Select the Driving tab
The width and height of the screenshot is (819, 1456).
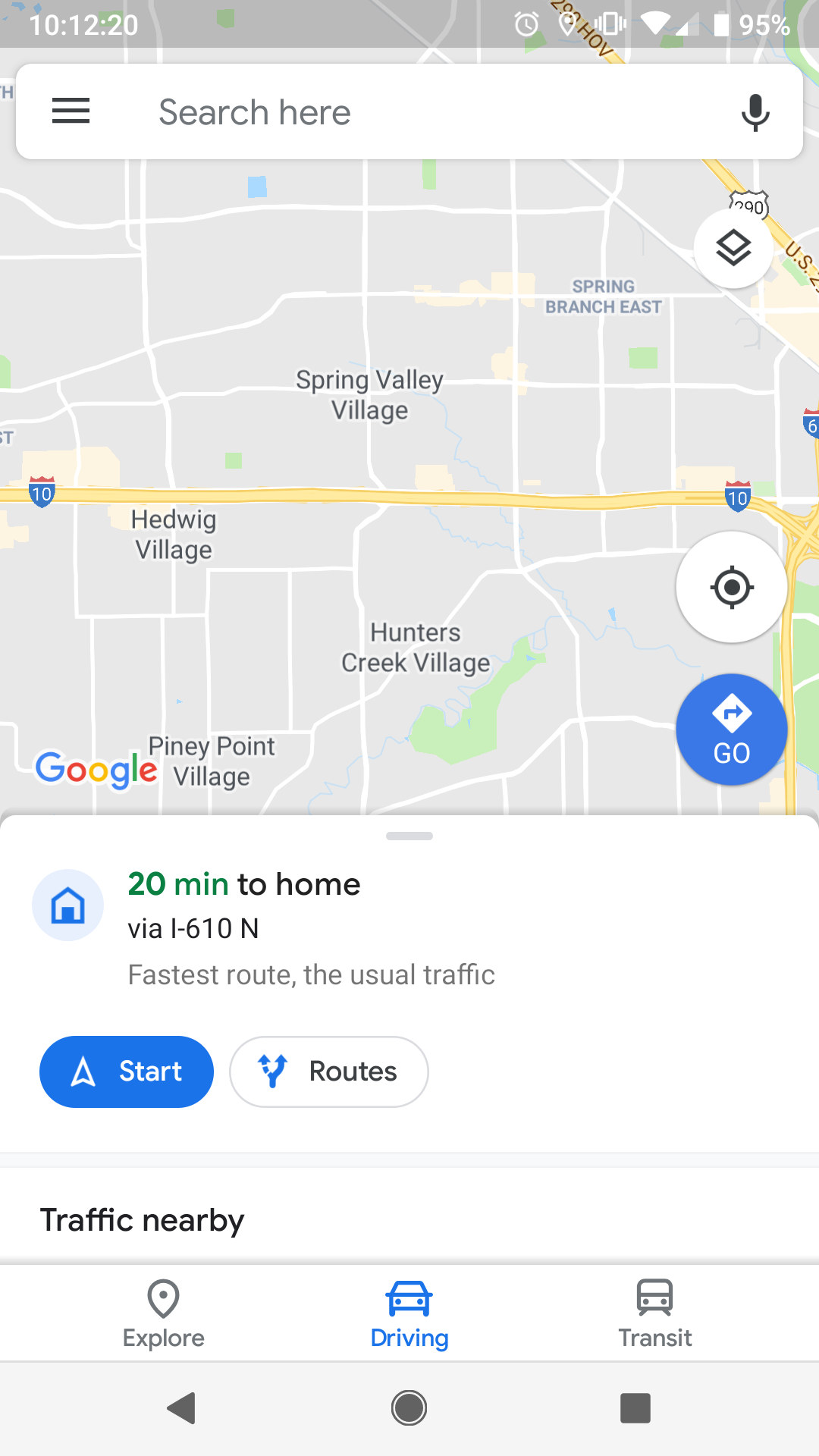click(x=409, y=1313)
